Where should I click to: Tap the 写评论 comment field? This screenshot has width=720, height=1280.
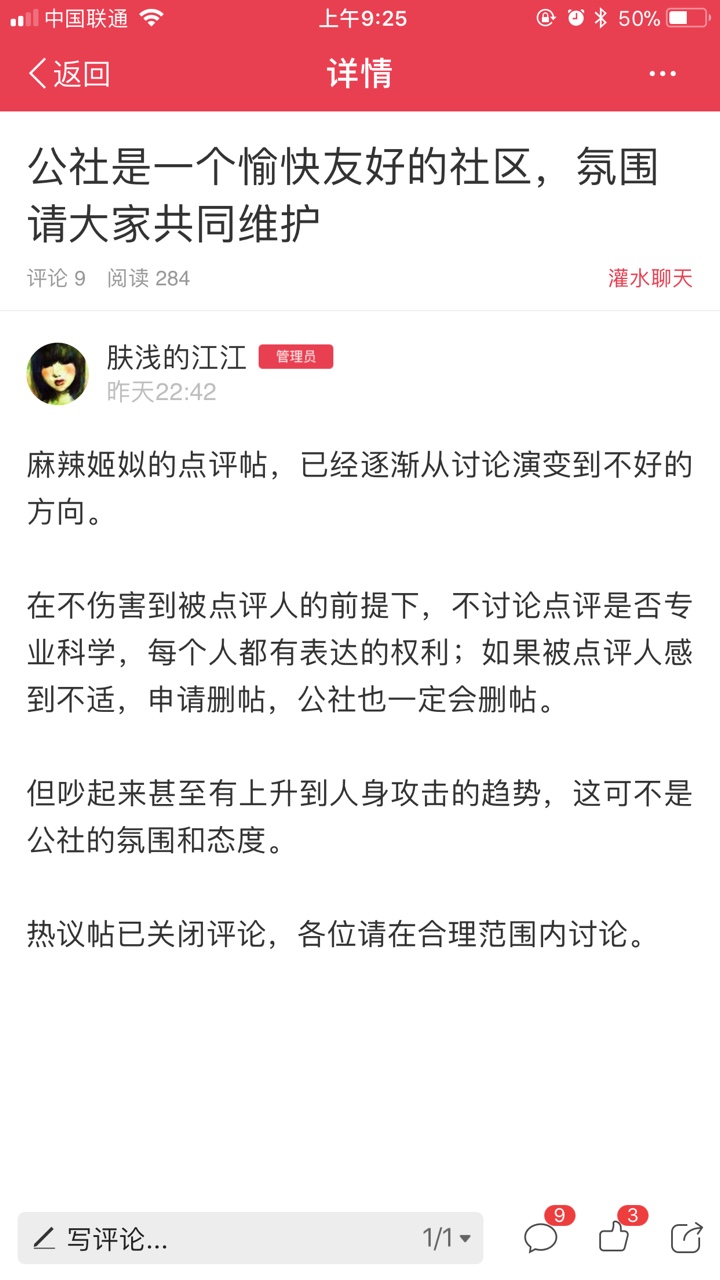[x=250, y=1239]
